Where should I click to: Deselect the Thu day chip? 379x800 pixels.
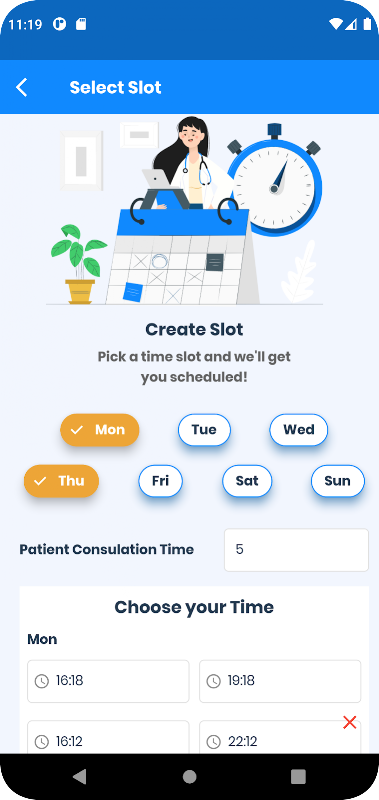pos(61,481)
